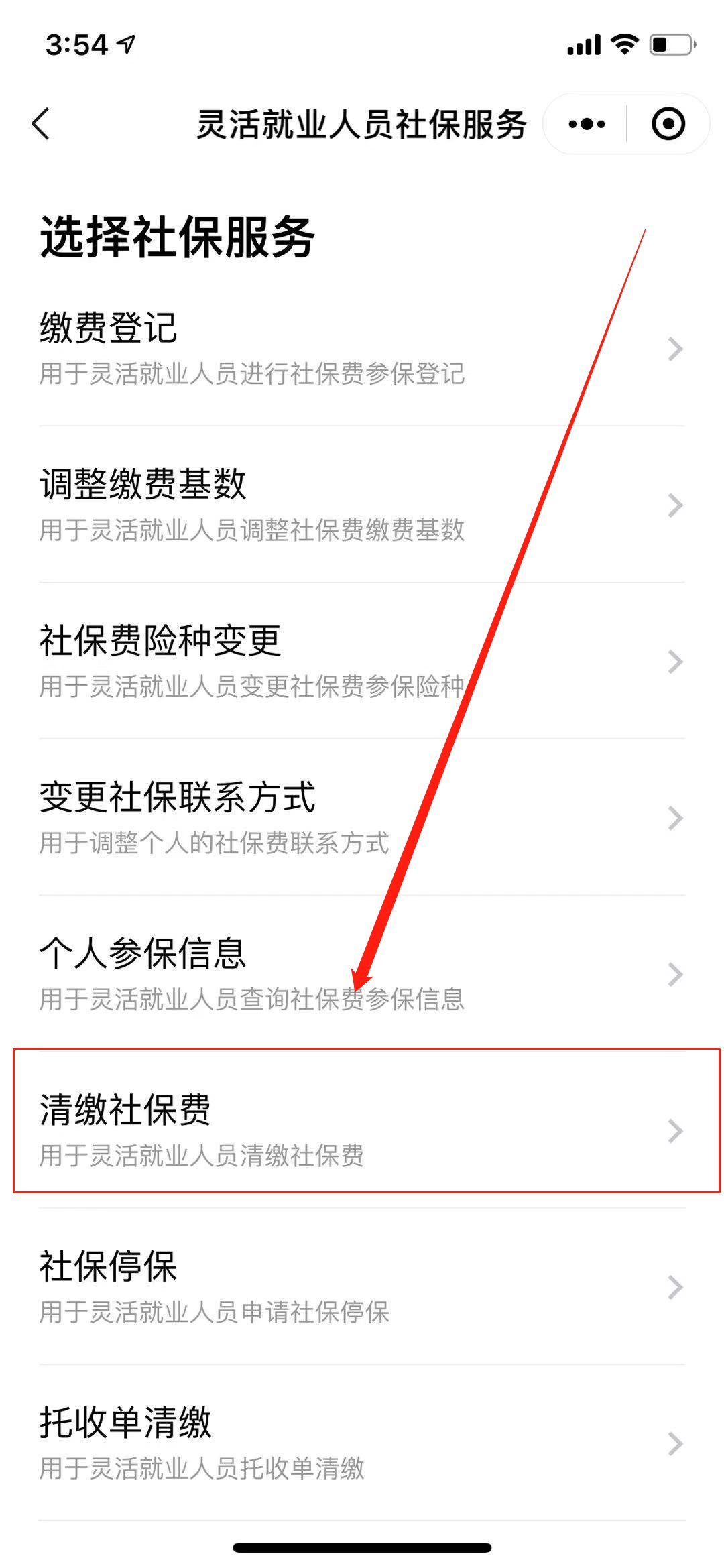Go back using the top-left arrow

(42, 124)
